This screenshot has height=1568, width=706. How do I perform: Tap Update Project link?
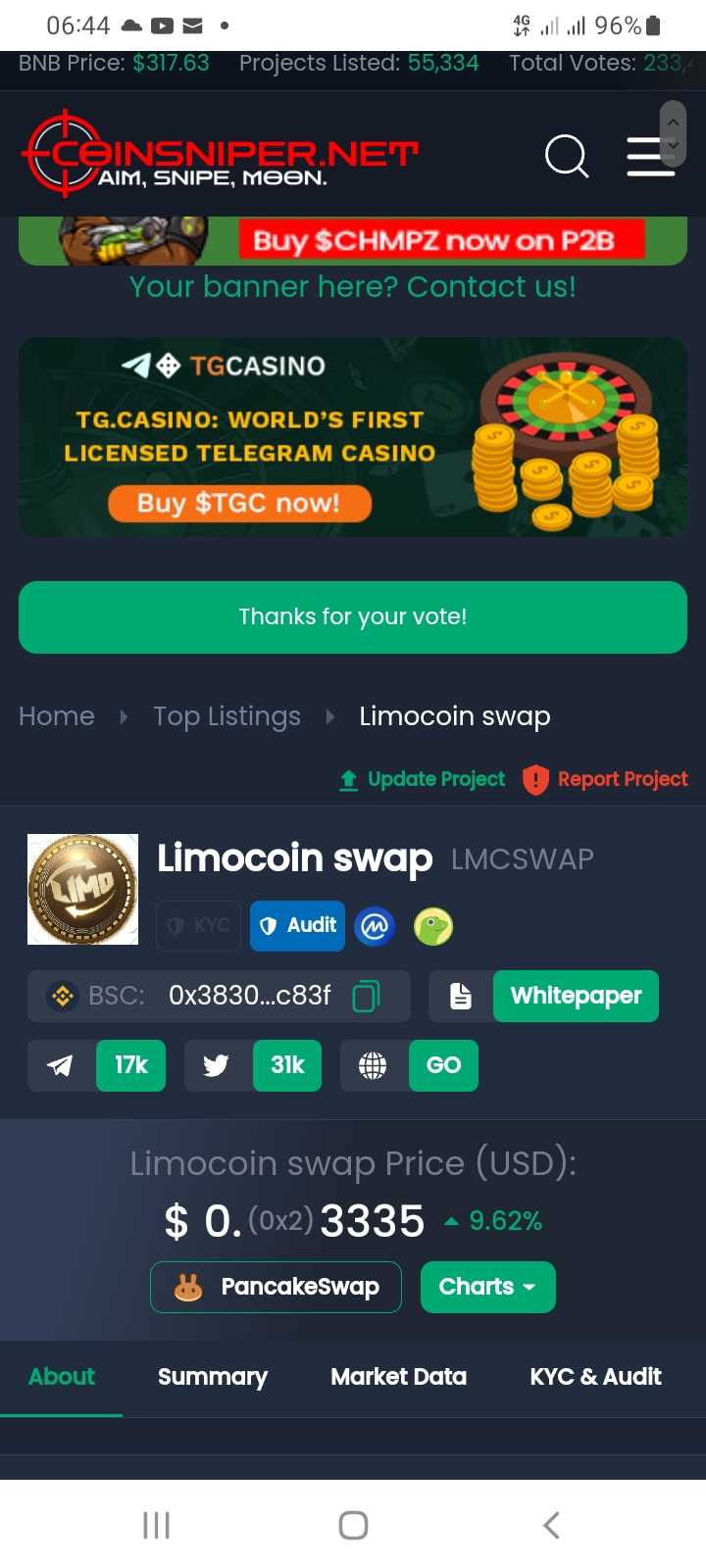pyautogui.click(x=423, y=779)
